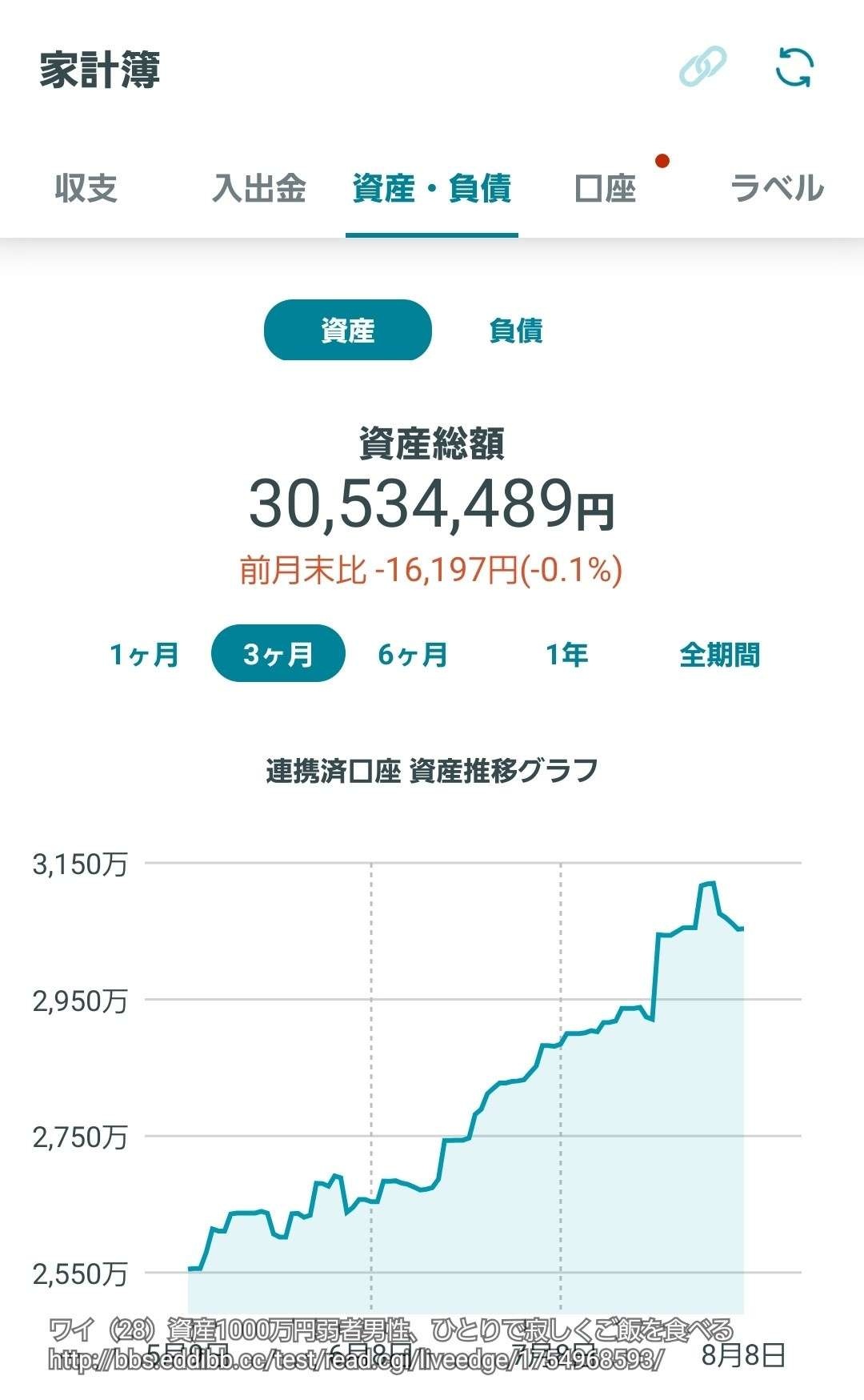Switch to the 負債 segment
Screen dimensions: 864x1400
click(x=516, y=330)
